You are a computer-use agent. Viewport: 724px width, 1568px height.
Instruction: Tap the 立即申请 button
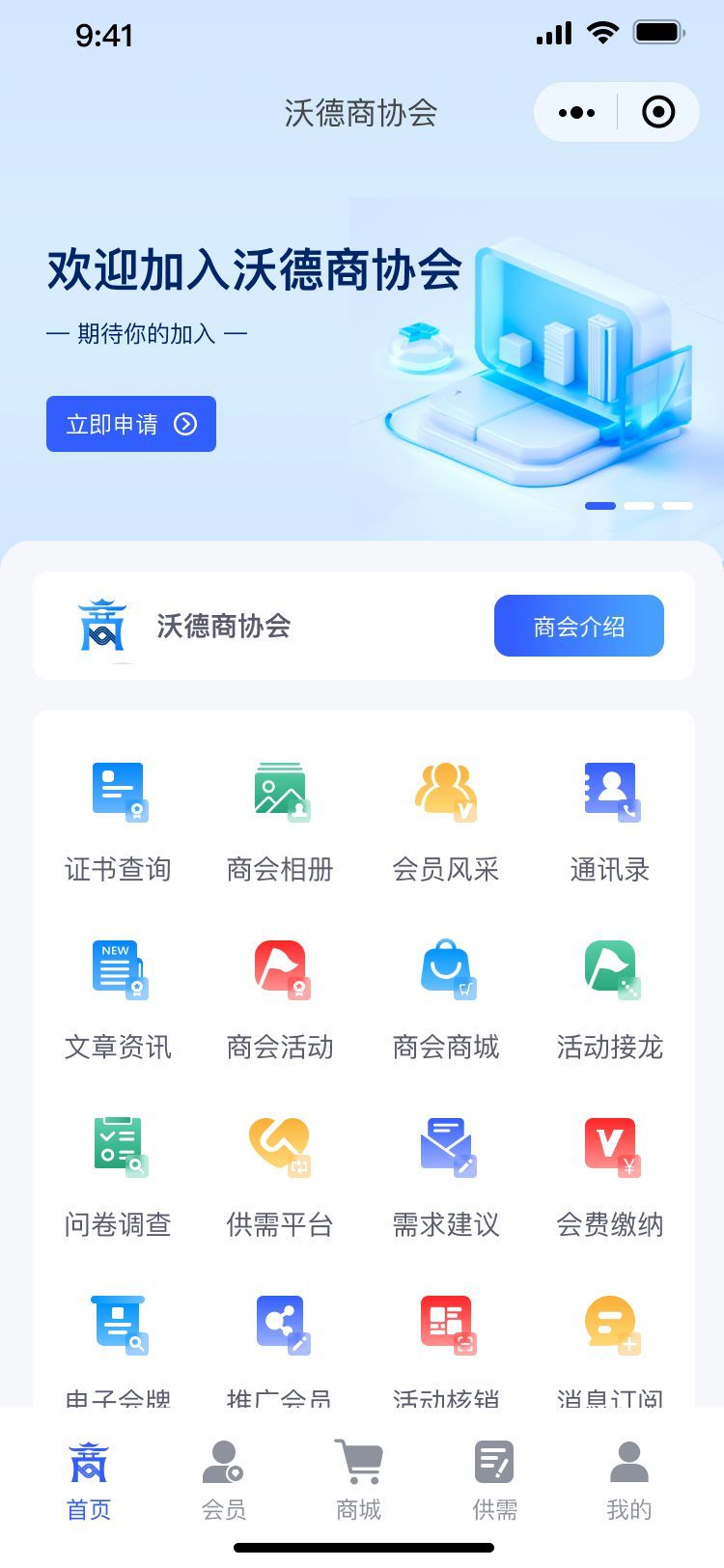click(x=131, y=424)
